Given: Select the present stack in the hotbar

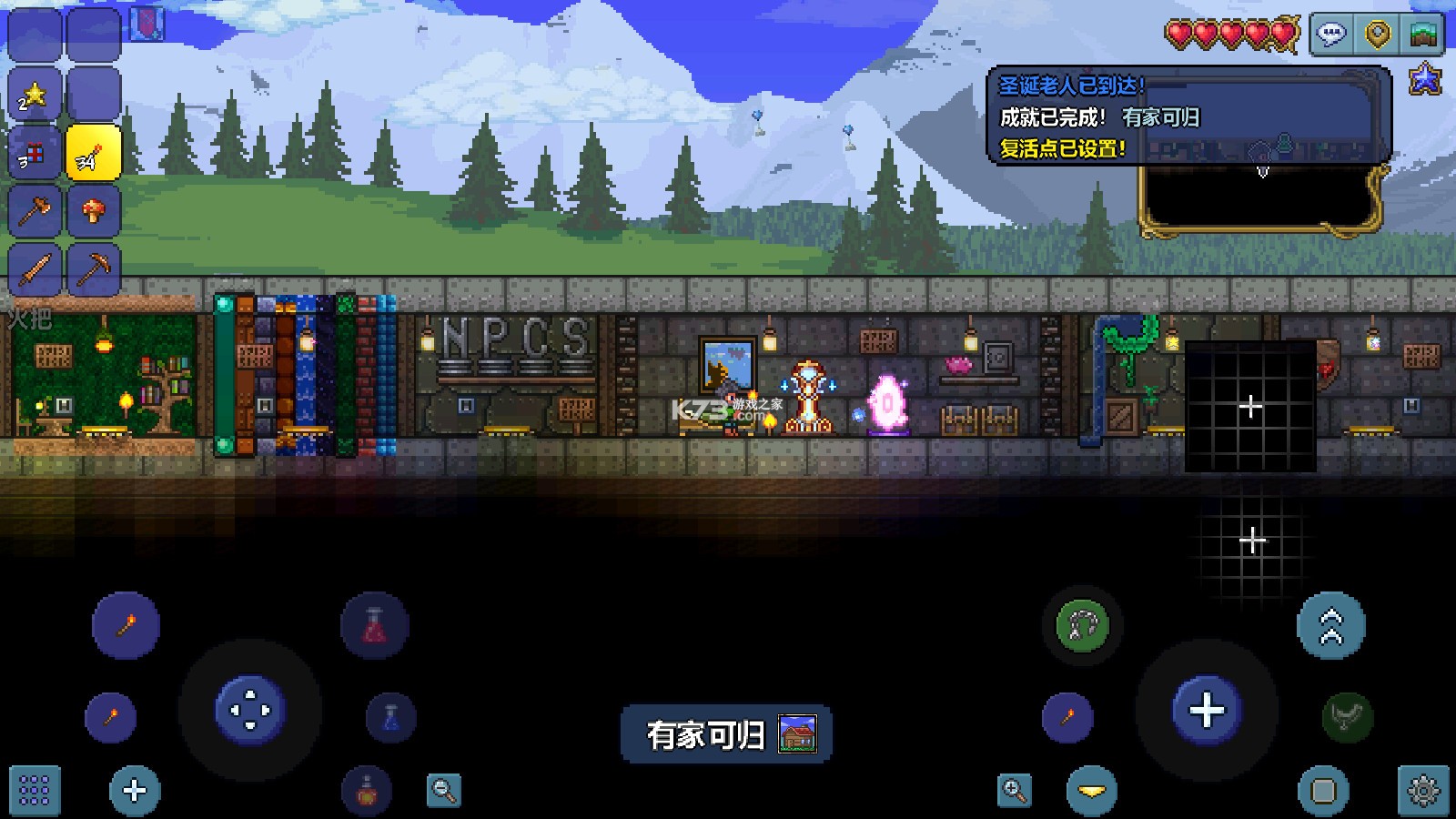Looking at the screenshot, I should tap(35, 153).
